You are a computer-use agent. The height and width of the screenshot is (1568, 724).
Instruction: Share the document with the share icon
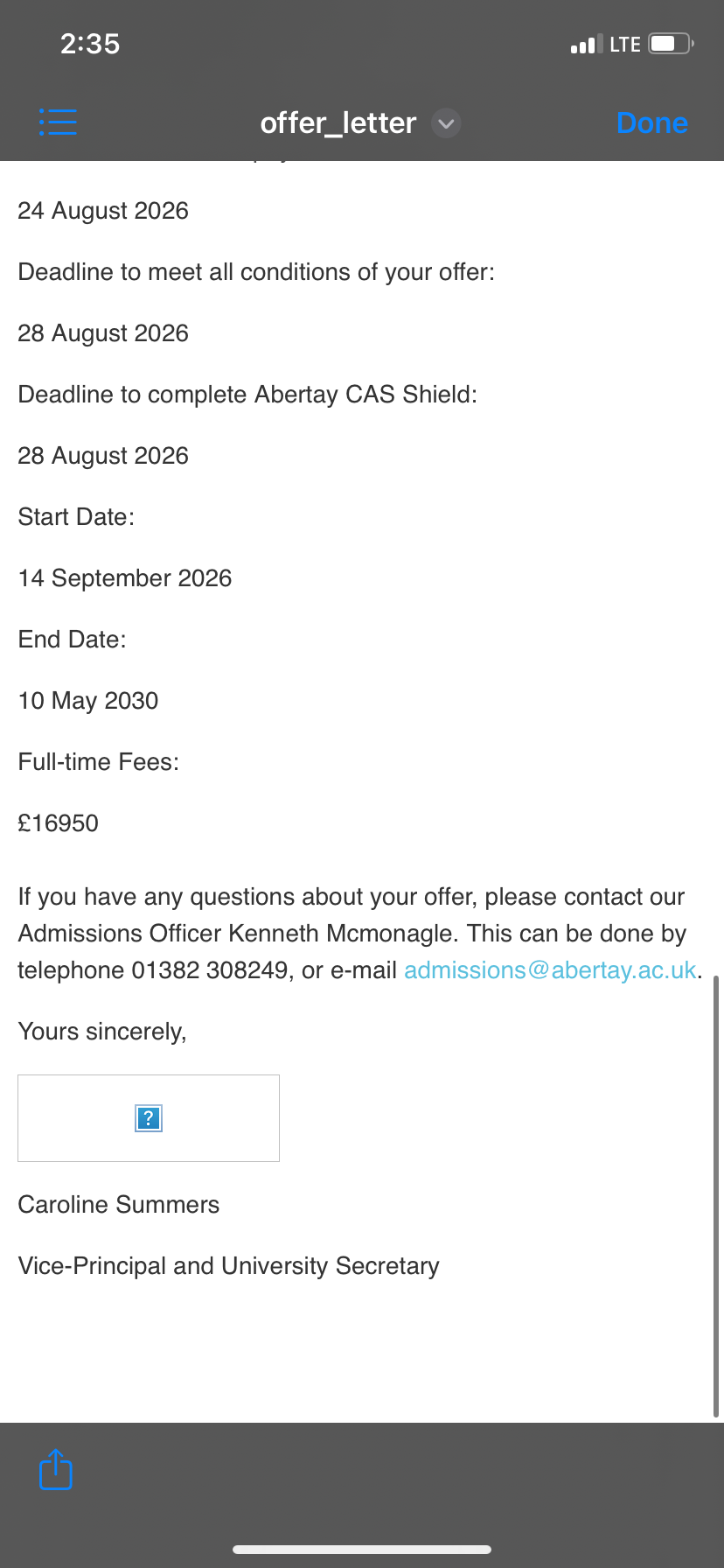coord(56,1469)
